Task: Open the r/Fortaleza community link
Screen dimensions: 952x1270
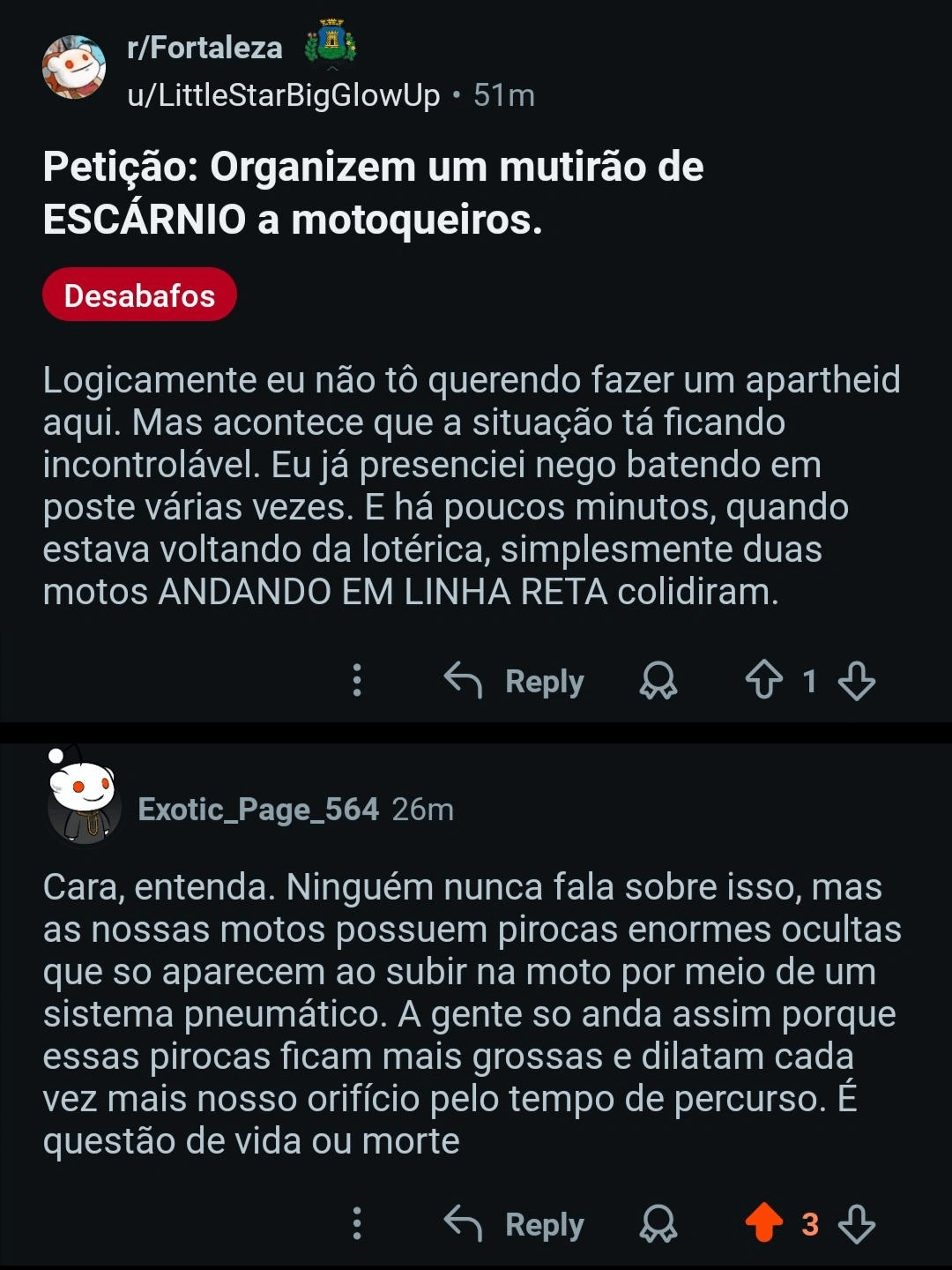Action: pos(205,48)
